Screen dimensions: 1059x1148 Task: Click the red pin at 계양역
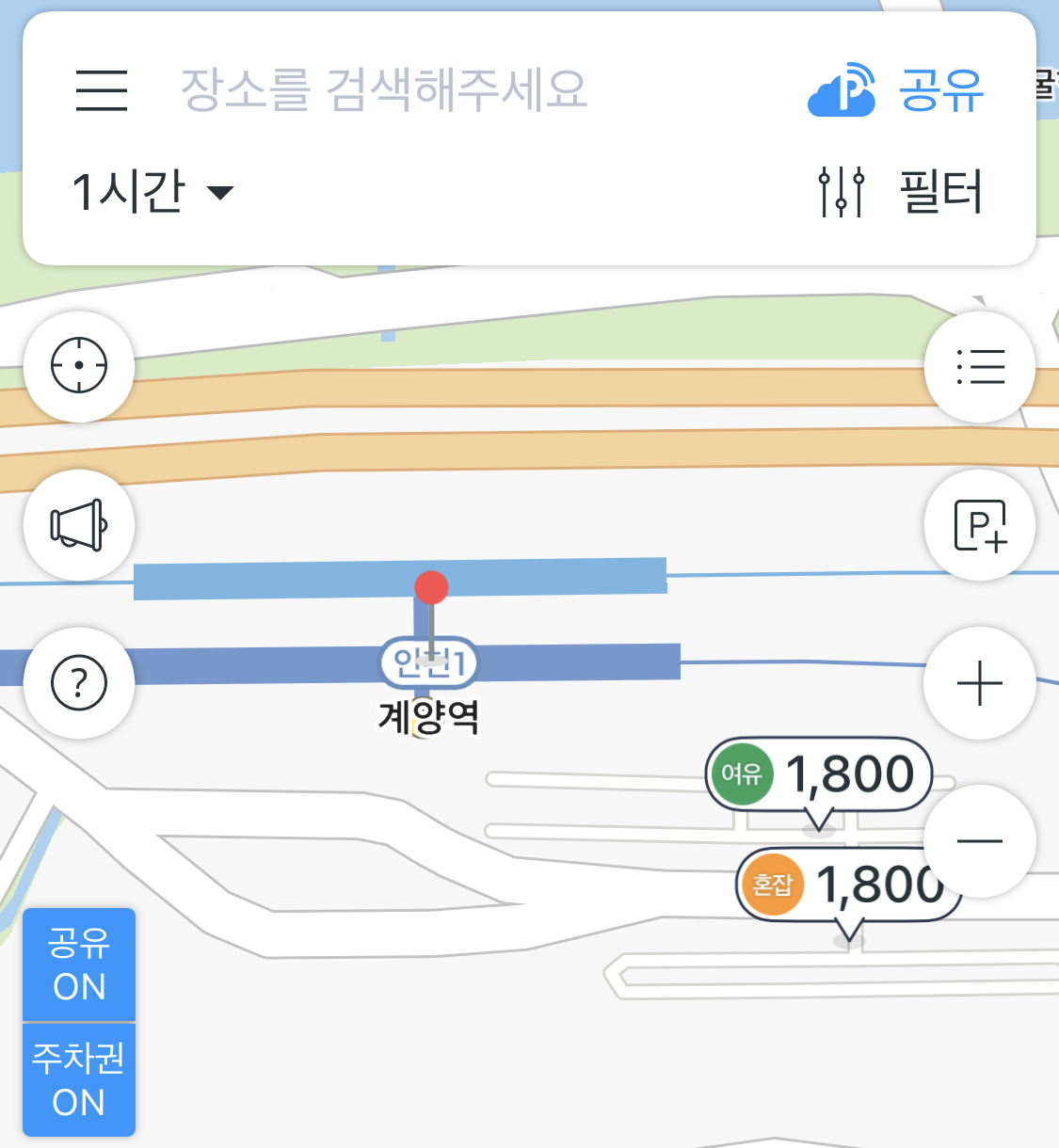[x=431, y=588]
